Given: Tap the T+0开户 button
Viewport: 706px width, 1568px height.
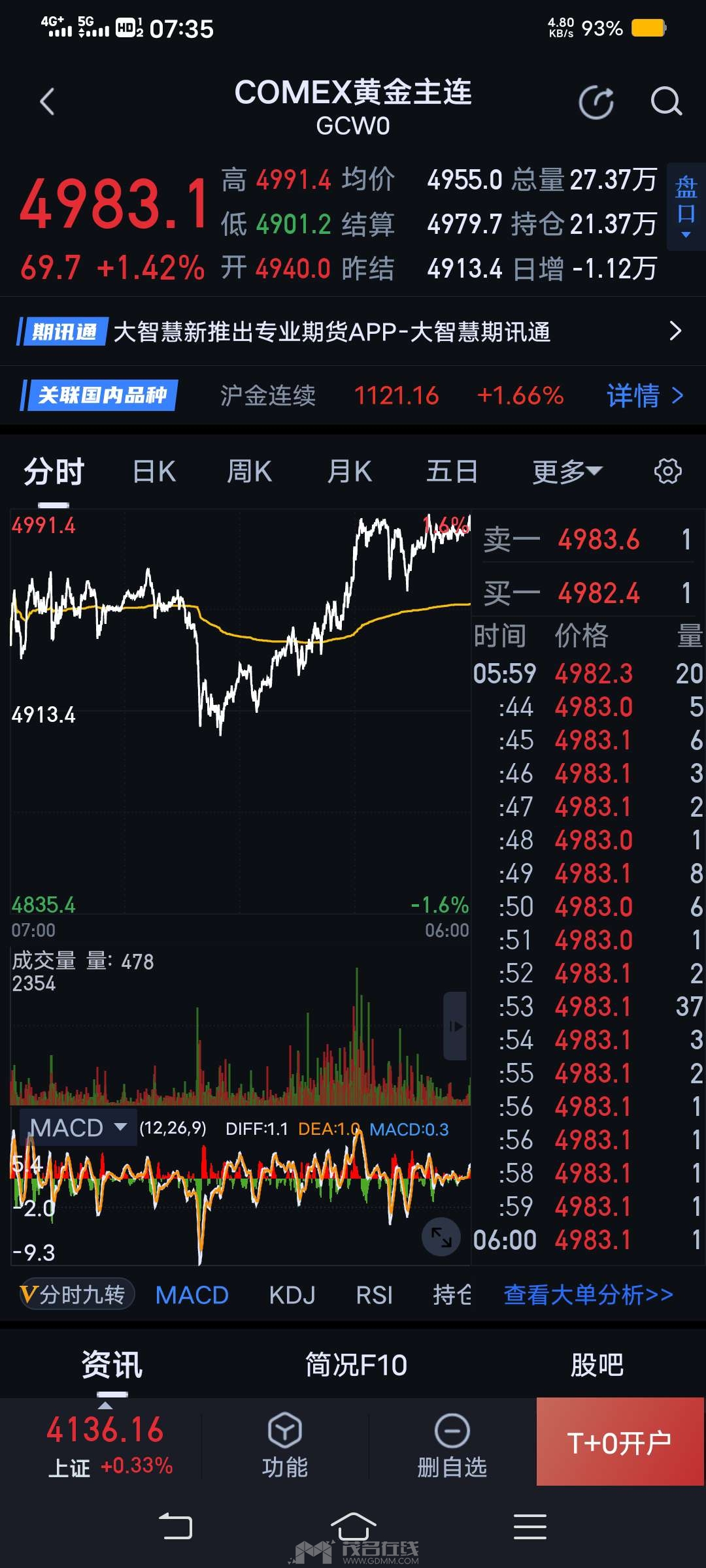Looking at the screenshot, I should [x=620, y=1443].
